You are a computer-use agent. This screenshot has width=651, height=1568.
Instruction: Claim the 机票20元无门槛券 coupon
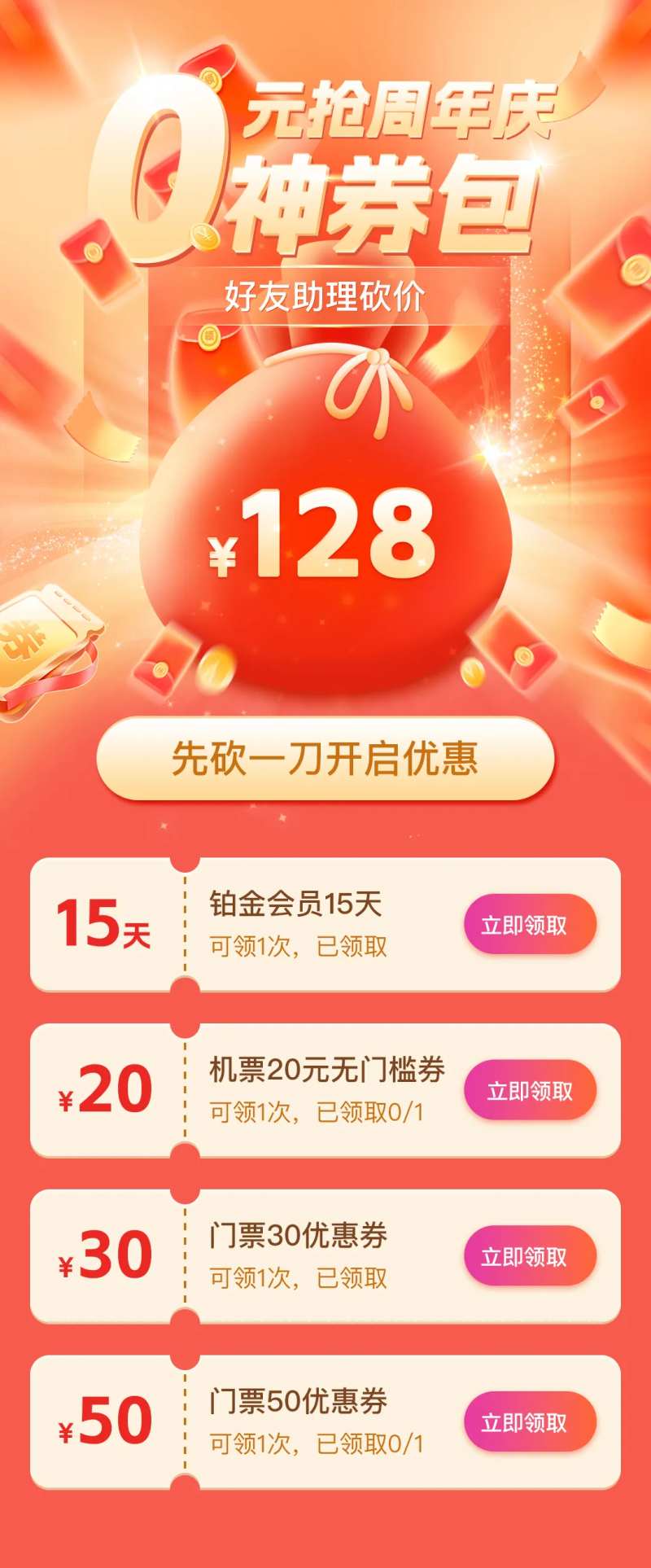pyautogui.click(x=530, y=1090)
